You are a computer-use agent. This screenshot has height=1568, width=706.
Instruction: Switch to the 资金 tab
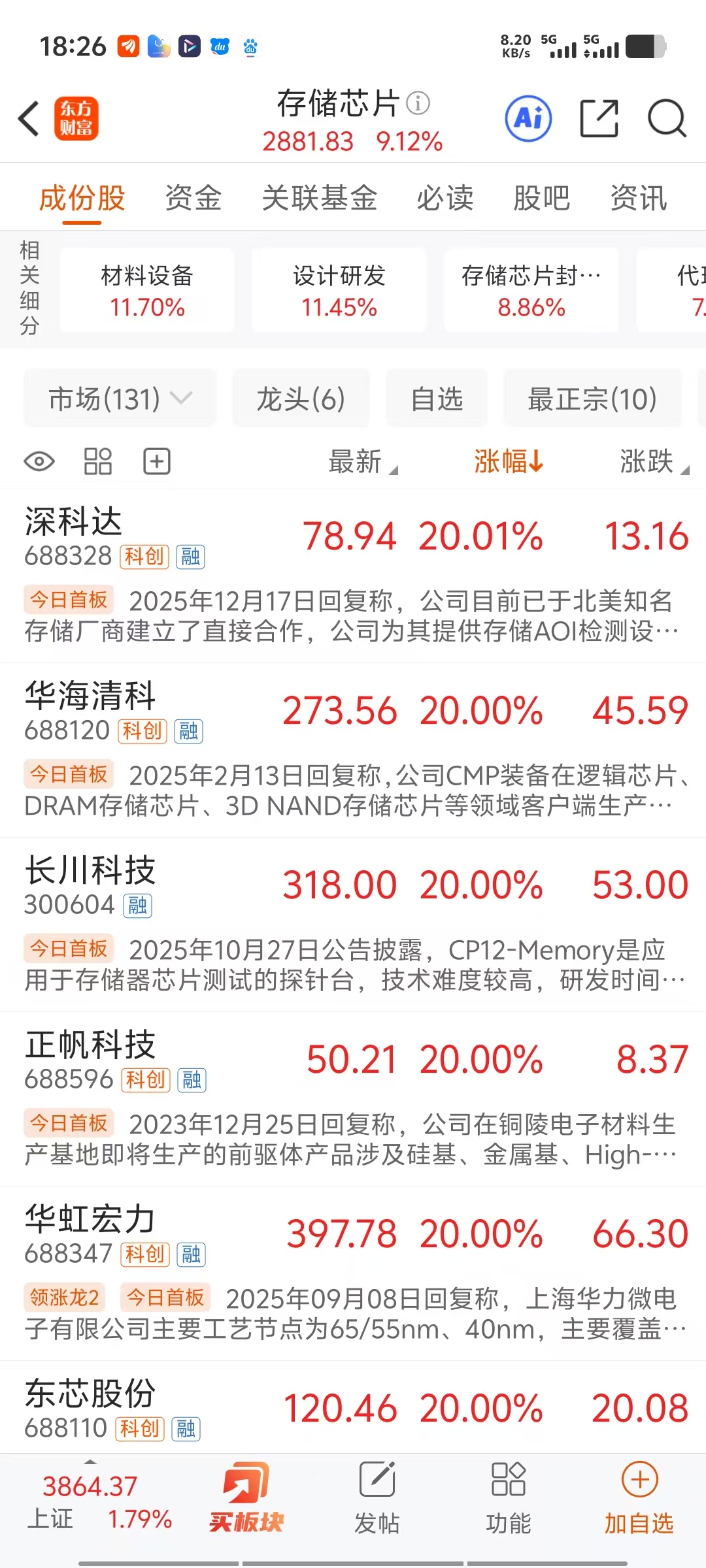click(193, 198)
